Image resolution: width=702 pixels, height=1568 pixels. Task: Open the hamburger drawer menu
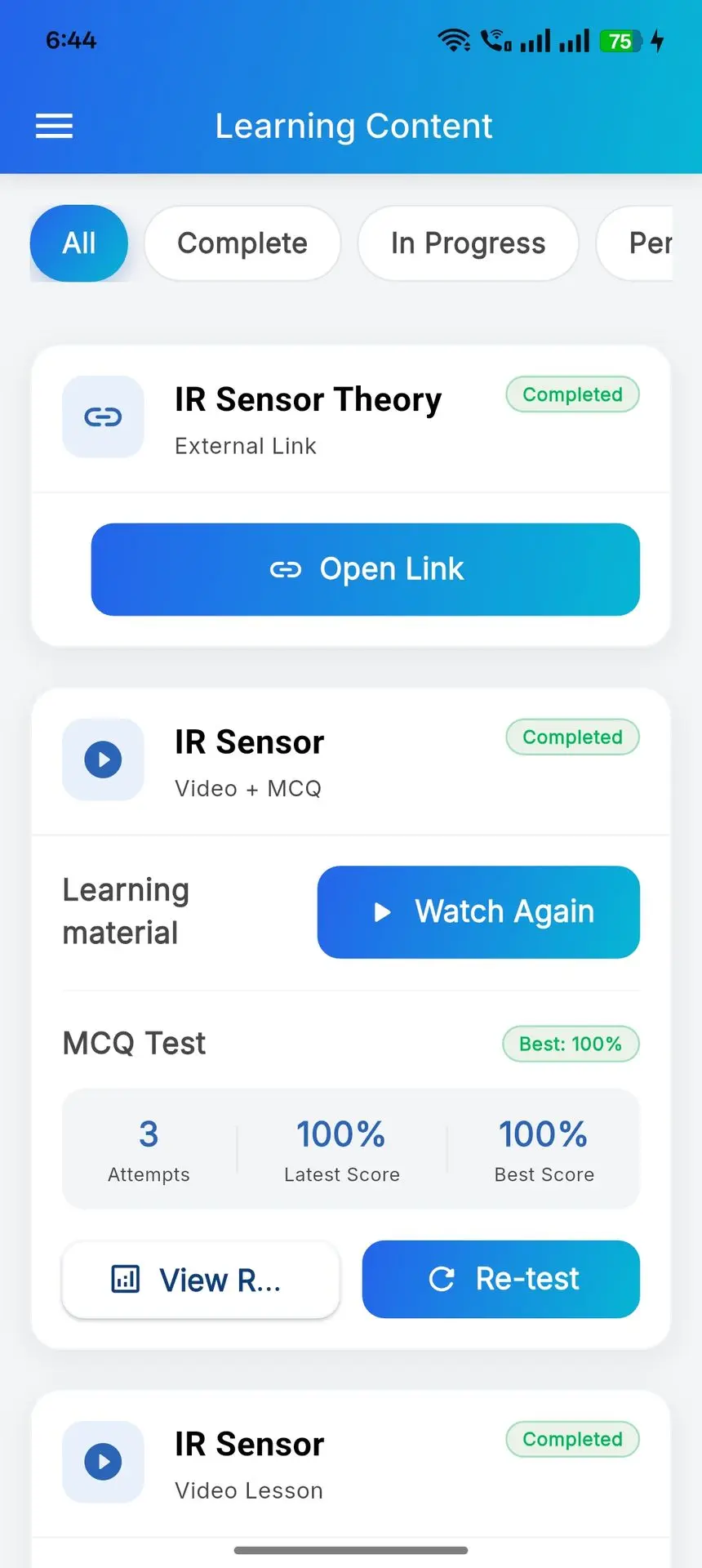(x=54, y=126)
